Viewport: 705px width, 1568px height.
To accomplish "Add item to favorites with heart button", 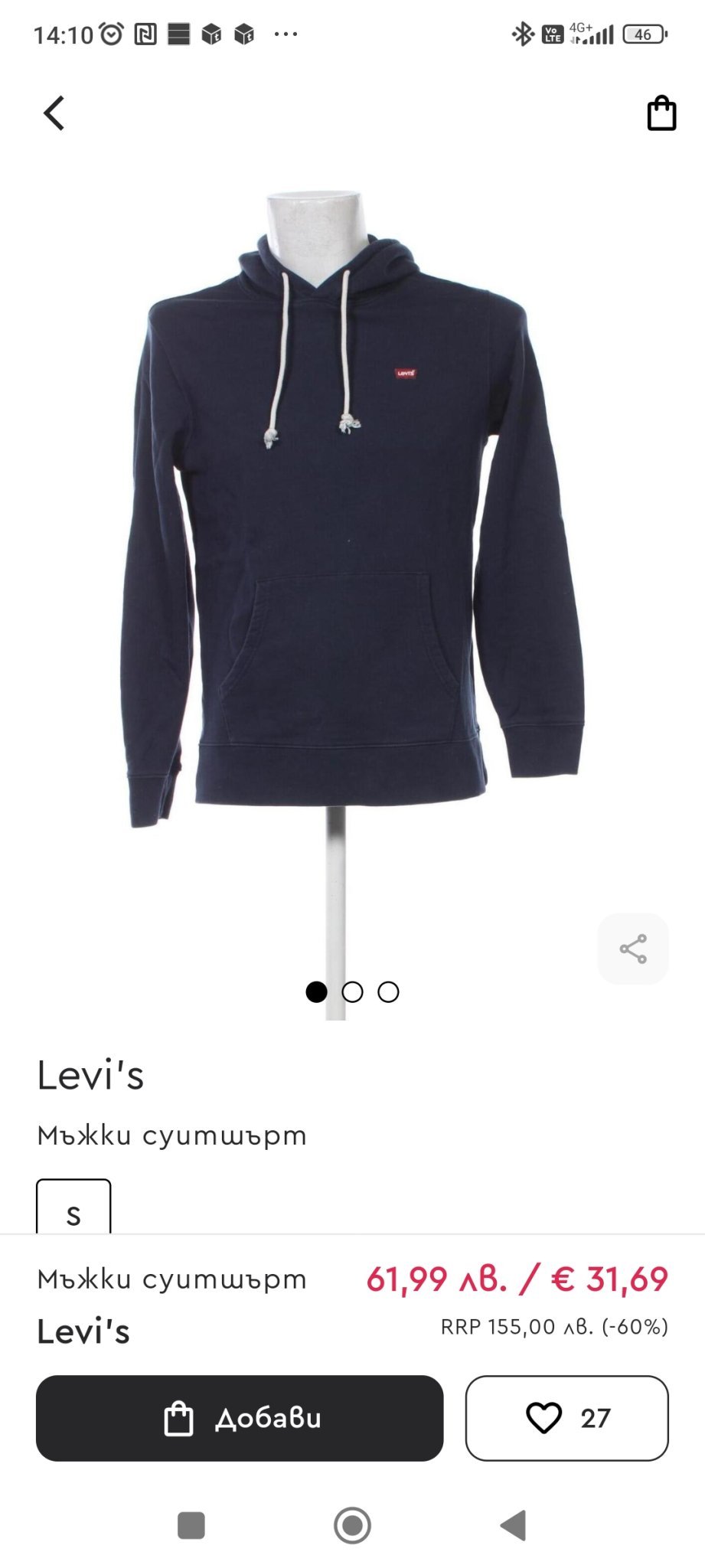I will (566, 1418).
